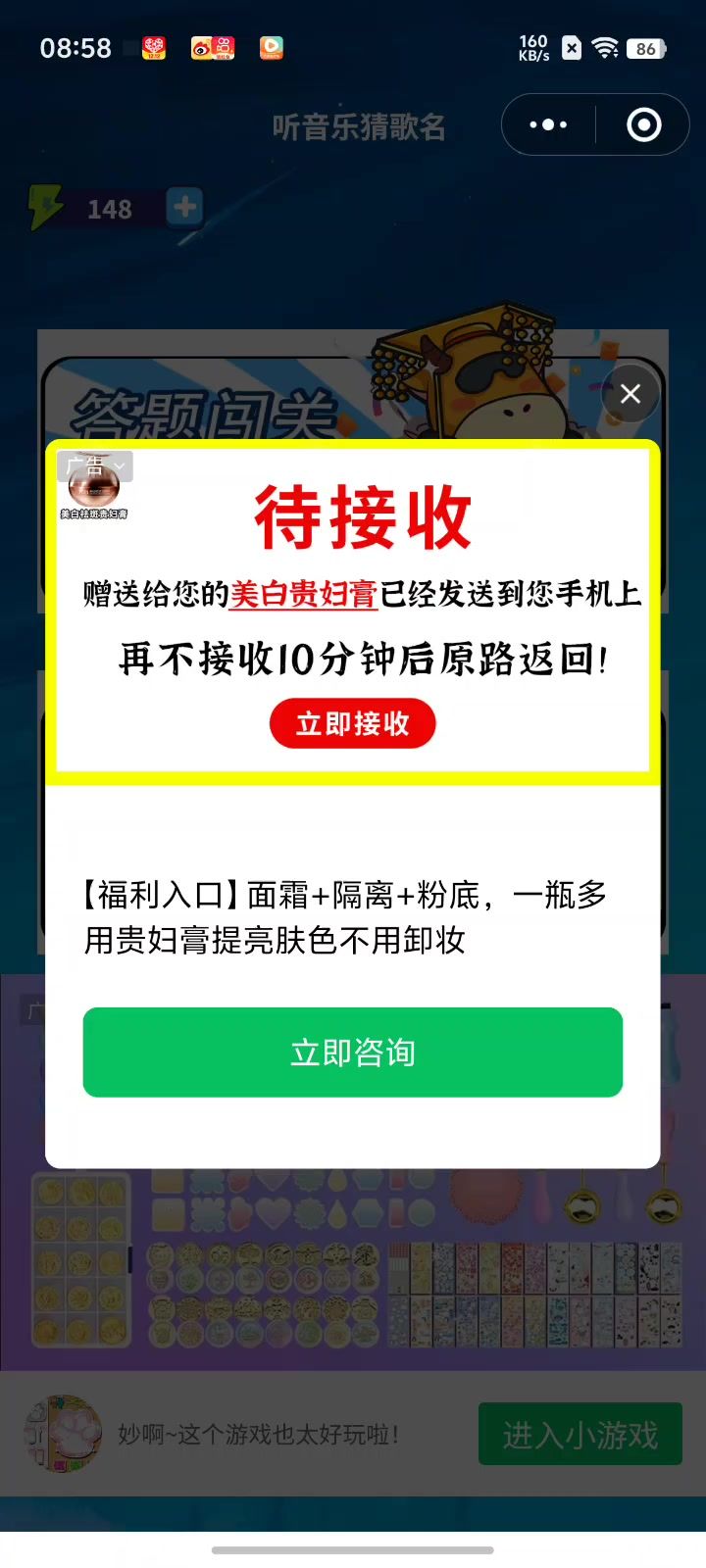Tap 进入小游戏 button
This screenshot has height=1568, width=706.
[x=580, y=1435]
